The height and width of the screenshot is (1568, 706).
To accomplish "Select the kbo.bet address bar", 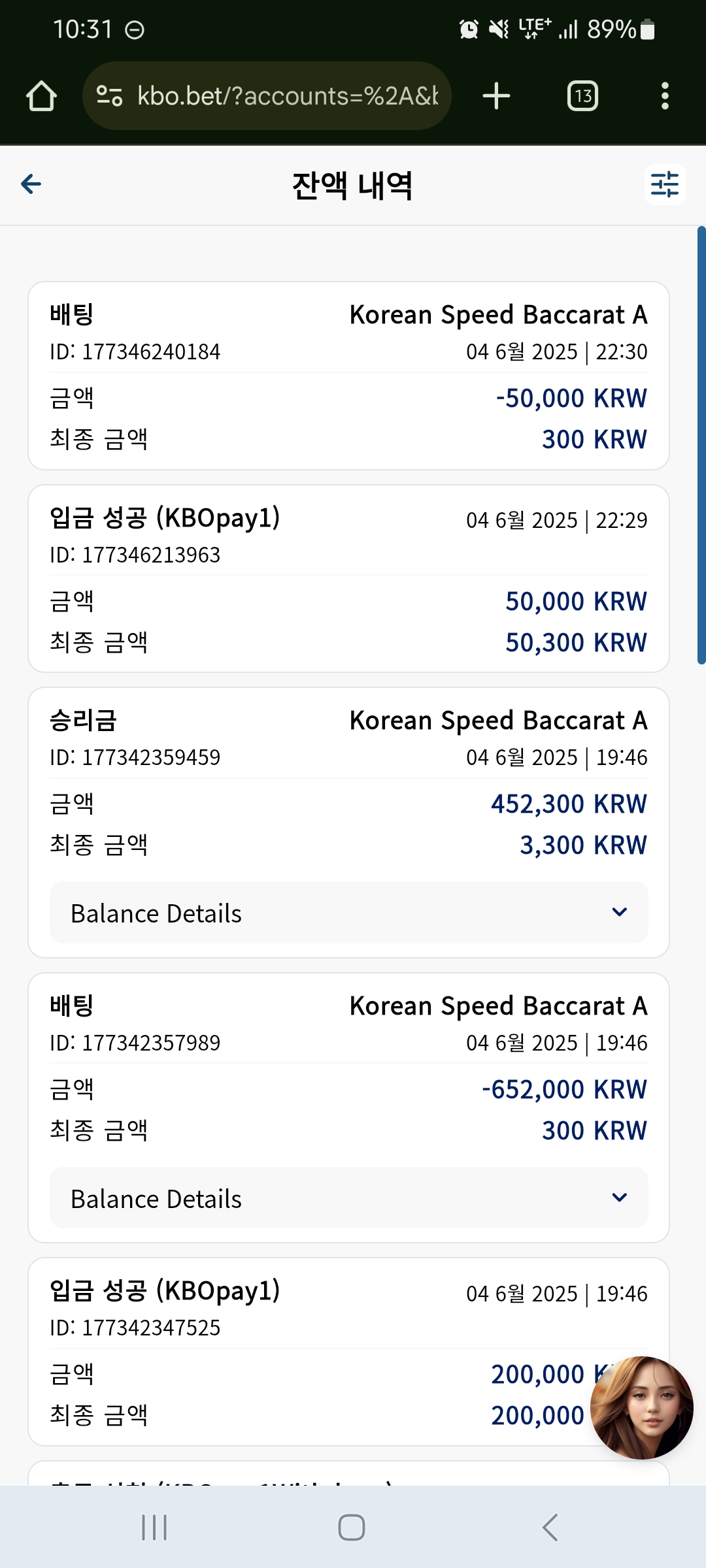I will pyautogui.click(x=267, y=96).
